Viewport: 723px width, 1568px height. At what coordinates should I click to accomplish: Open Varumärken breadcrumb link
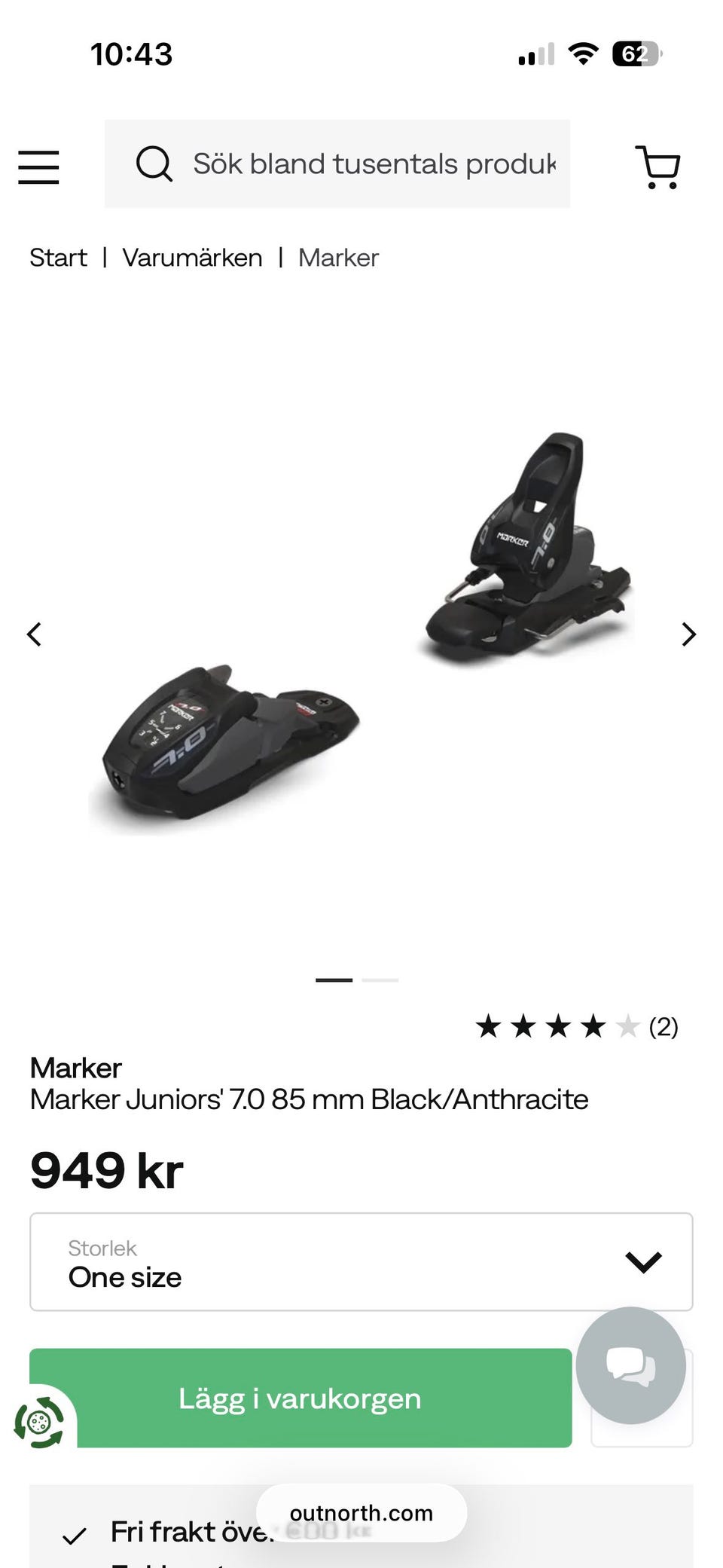click(x=192, y=258)
